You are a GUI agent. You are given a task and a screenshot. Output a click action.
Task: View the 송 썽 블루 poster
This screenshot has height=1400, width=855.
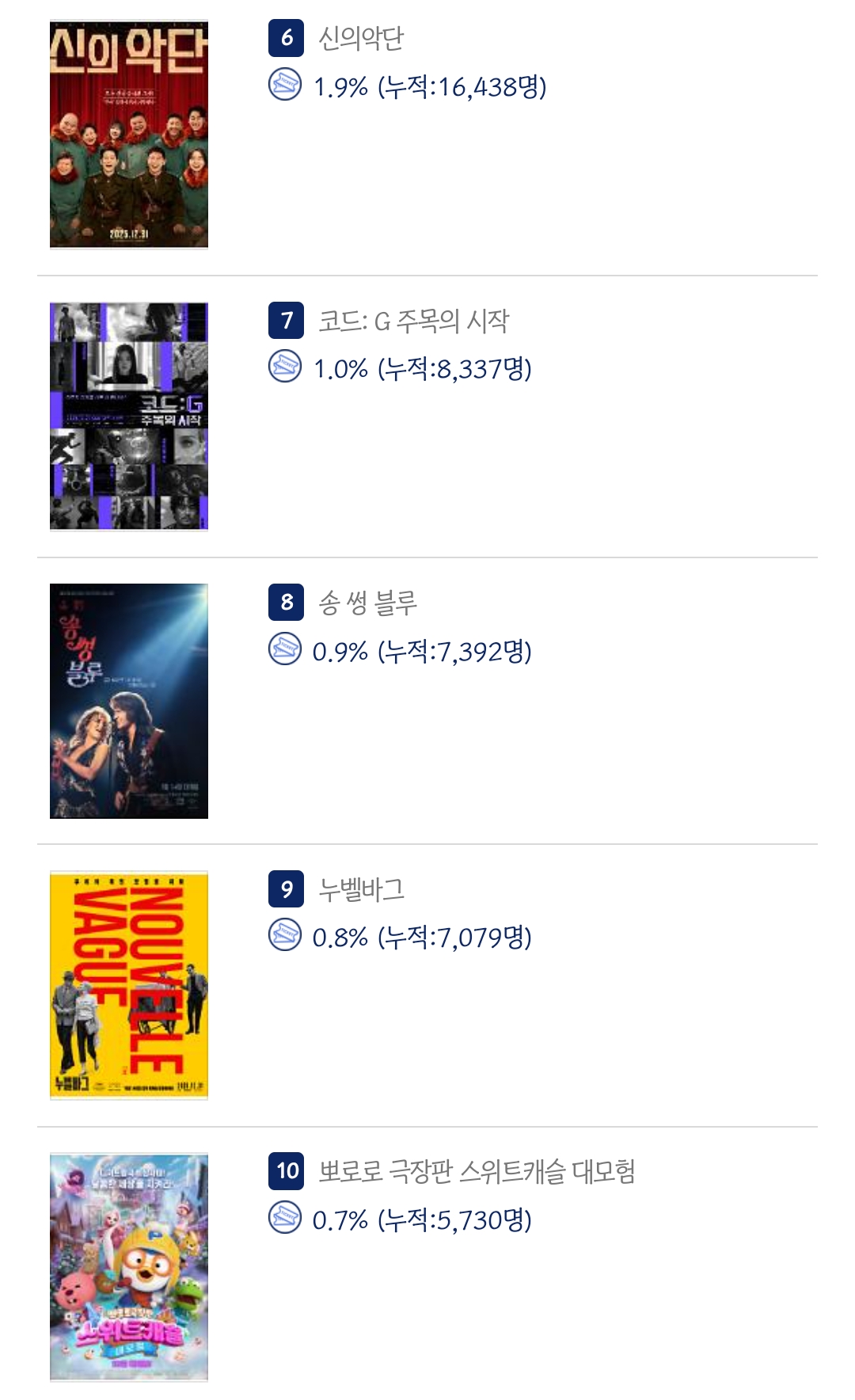[128, 701]
